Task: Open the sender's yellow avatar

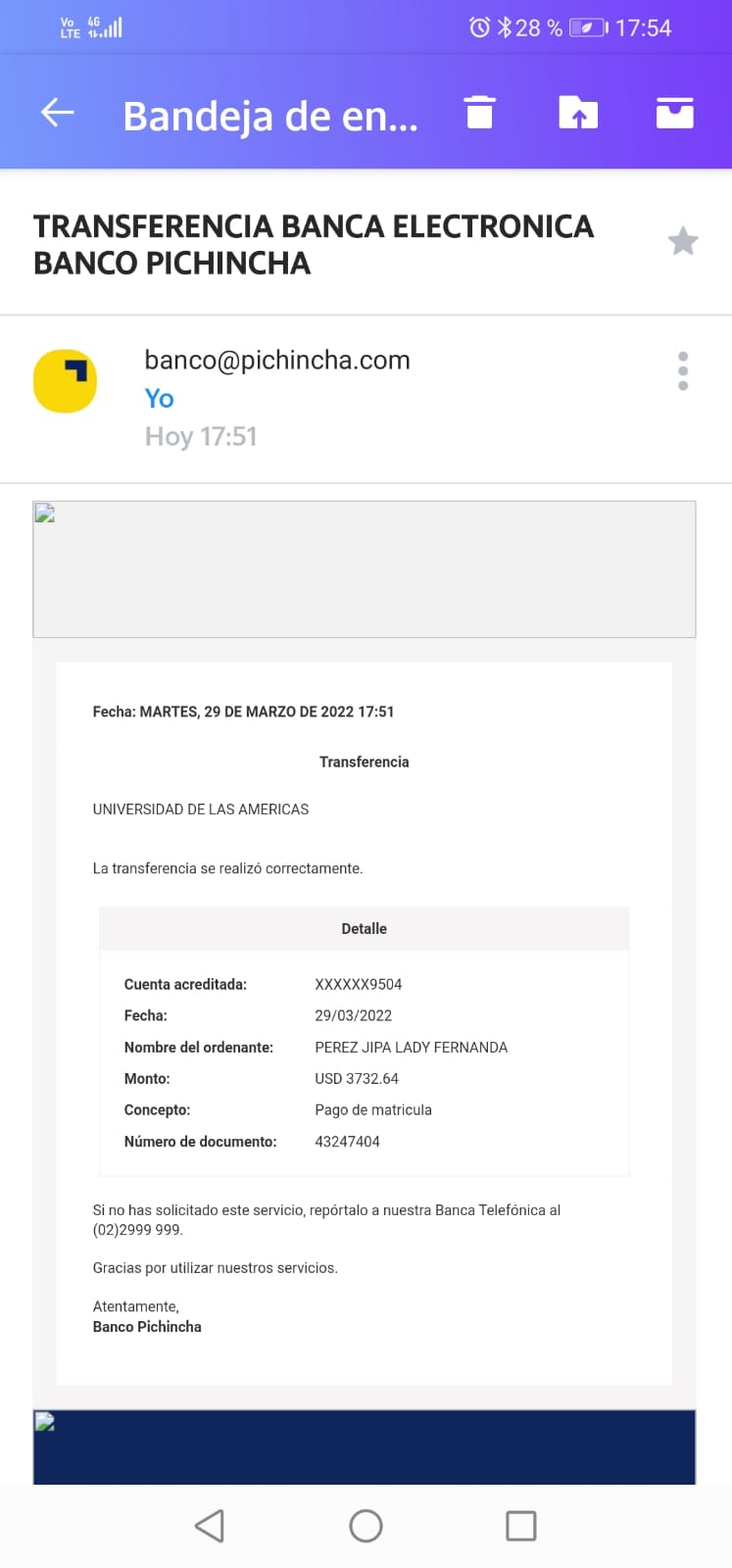Action: (x=66, y=380)
